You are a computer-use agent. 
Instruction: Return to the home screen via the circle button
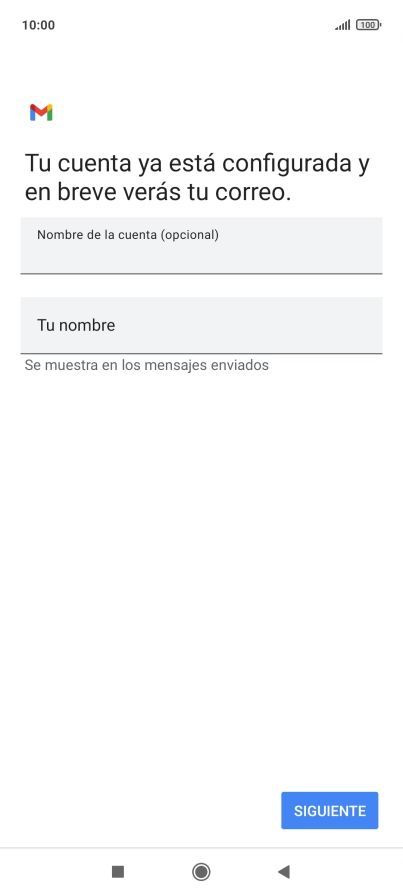coord(201,871)
